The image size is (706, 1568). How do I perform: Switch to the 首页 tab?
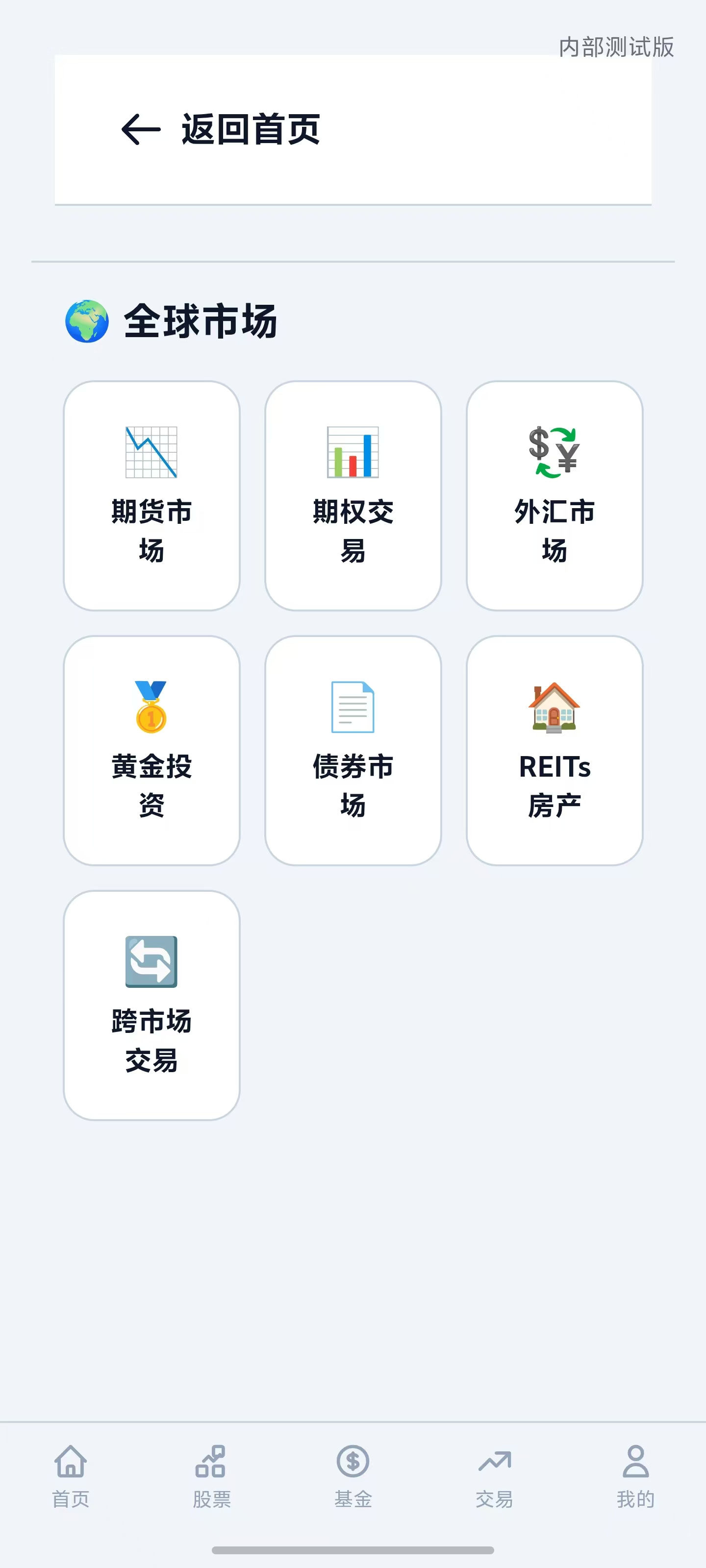pyautogui.click(x=71, y=1476)
